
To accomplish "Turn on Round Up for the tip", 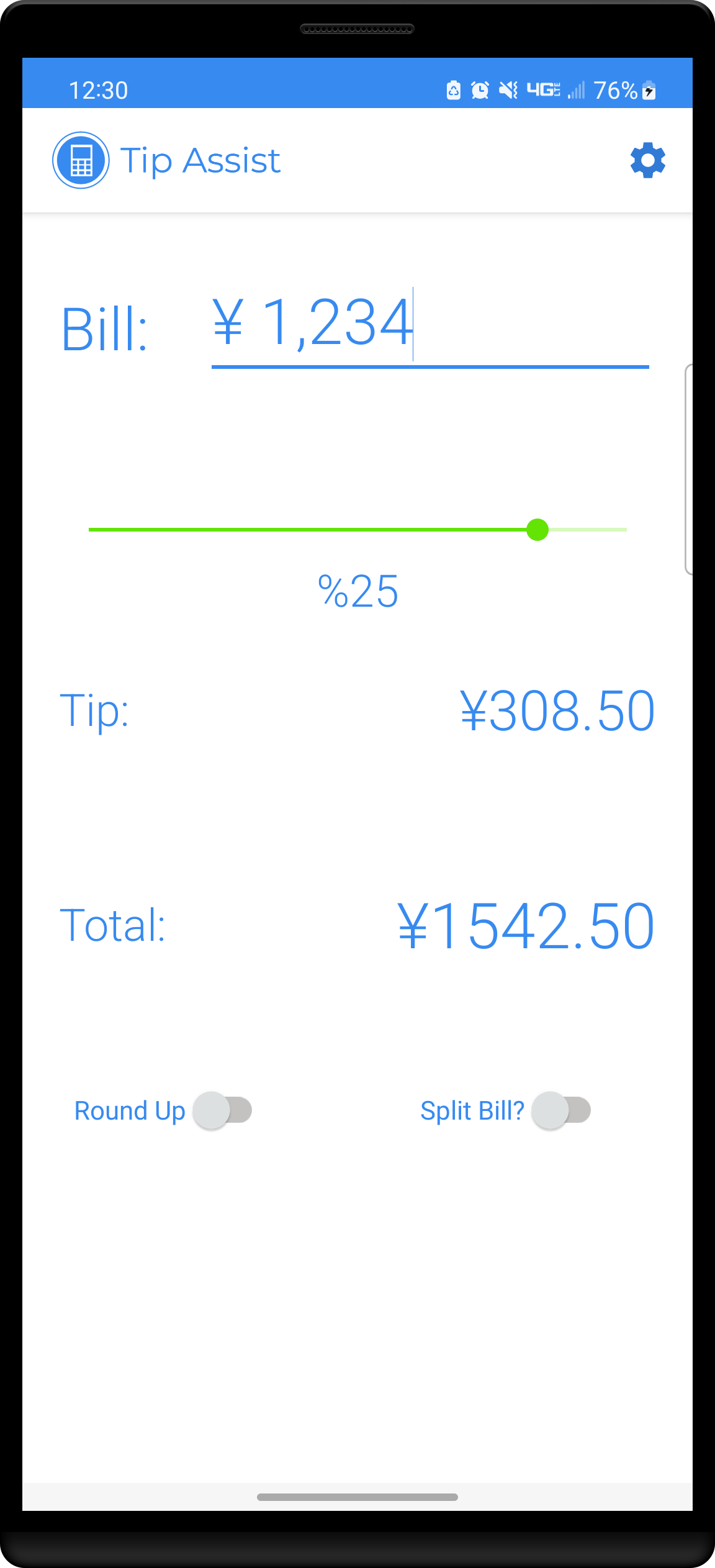I will pyautogui.click(x=222, y=1111).
